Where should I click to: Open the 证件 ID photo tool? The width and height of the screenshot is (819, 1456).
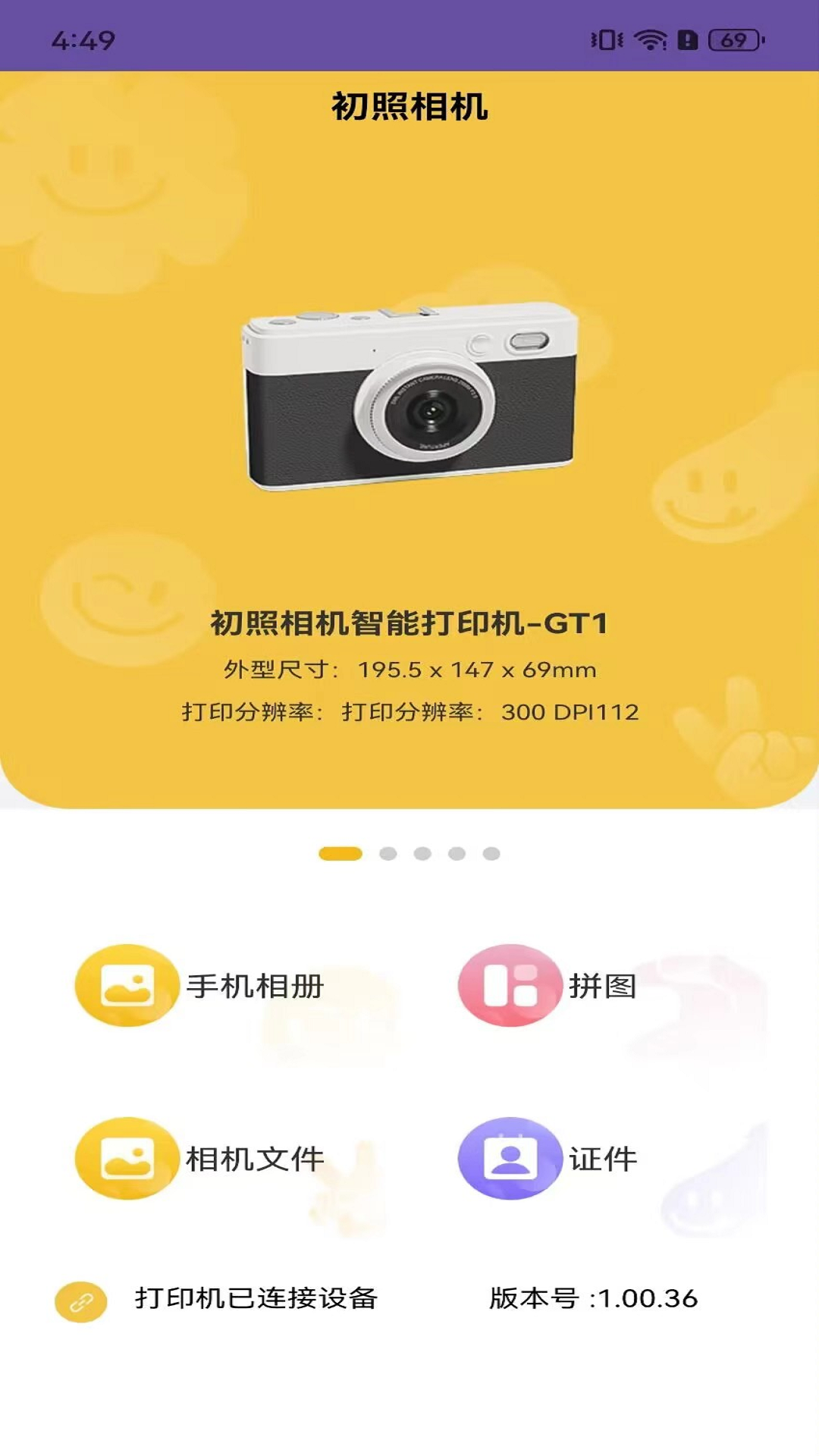pos(548,1159)
